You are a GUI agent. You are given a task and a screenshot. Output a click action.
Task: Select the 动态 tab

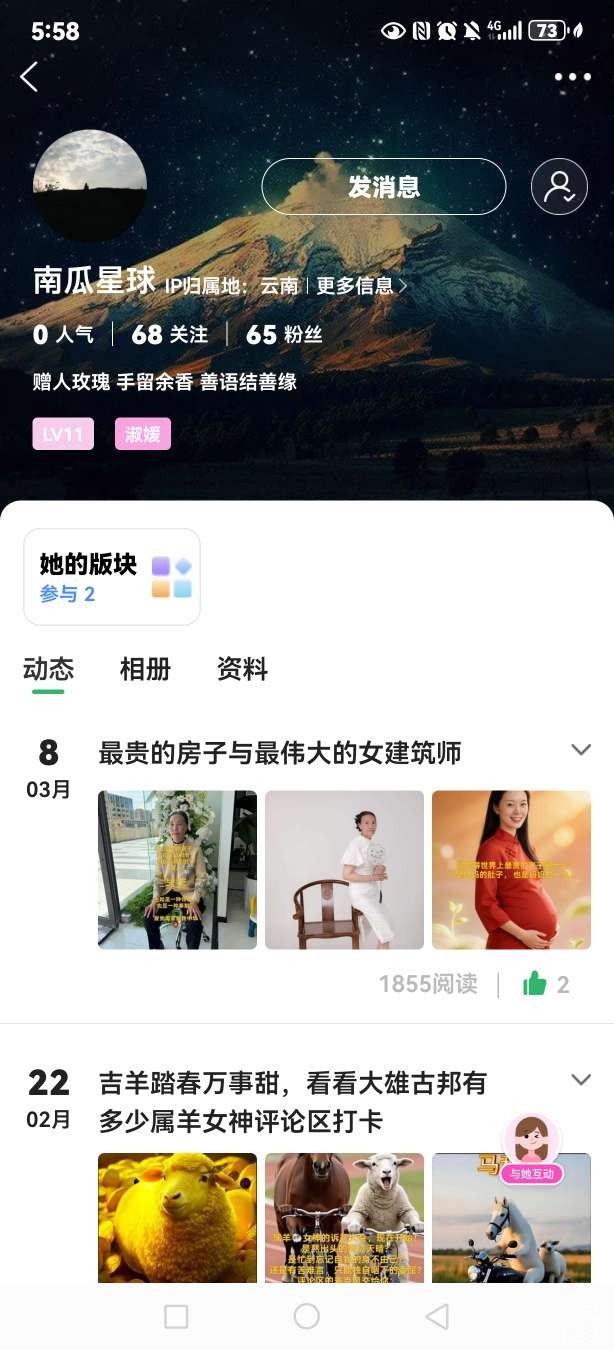[48, 669]
